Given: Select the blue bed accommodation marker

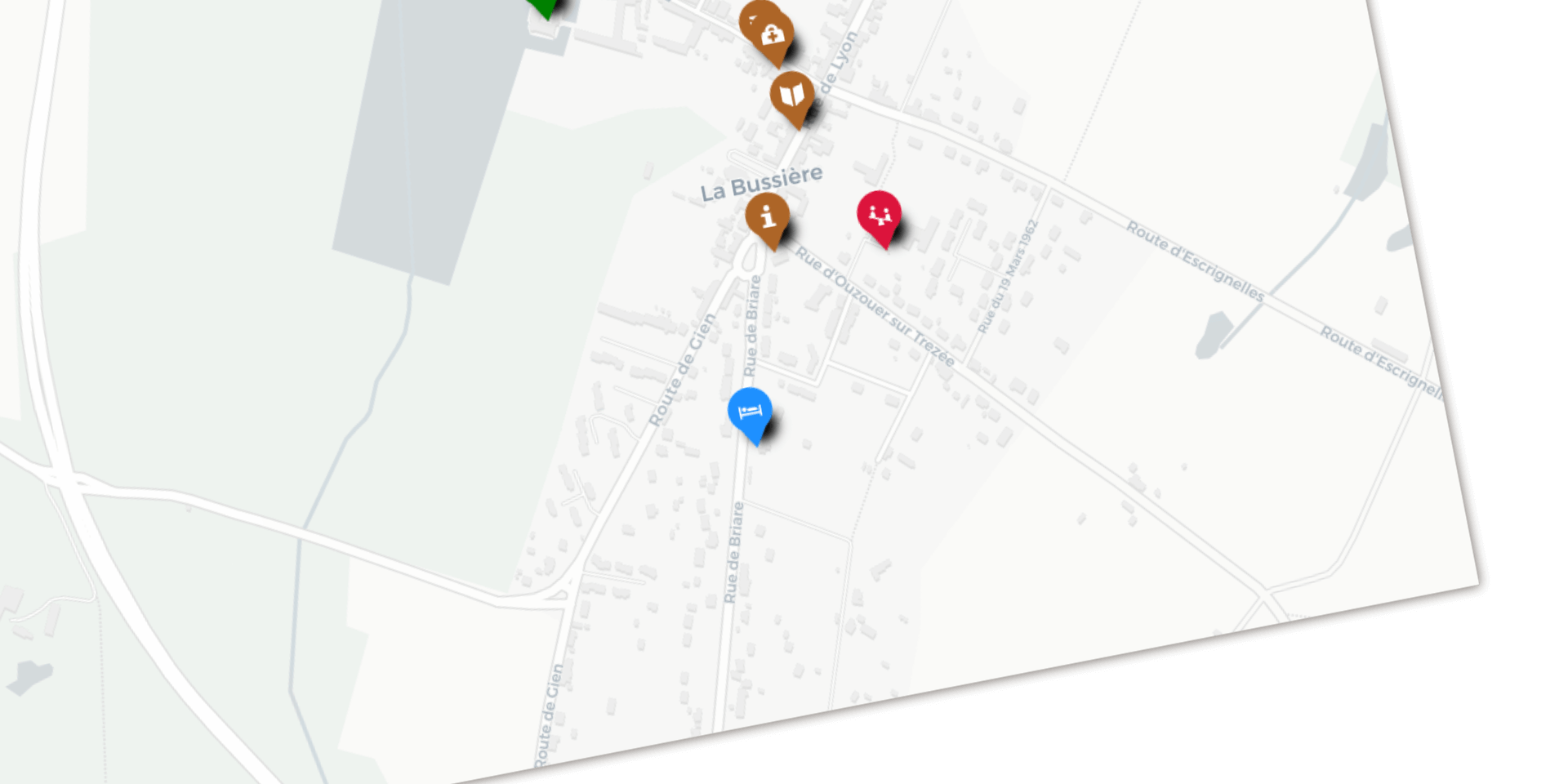Looking at the screenshot, I should 750,412.
